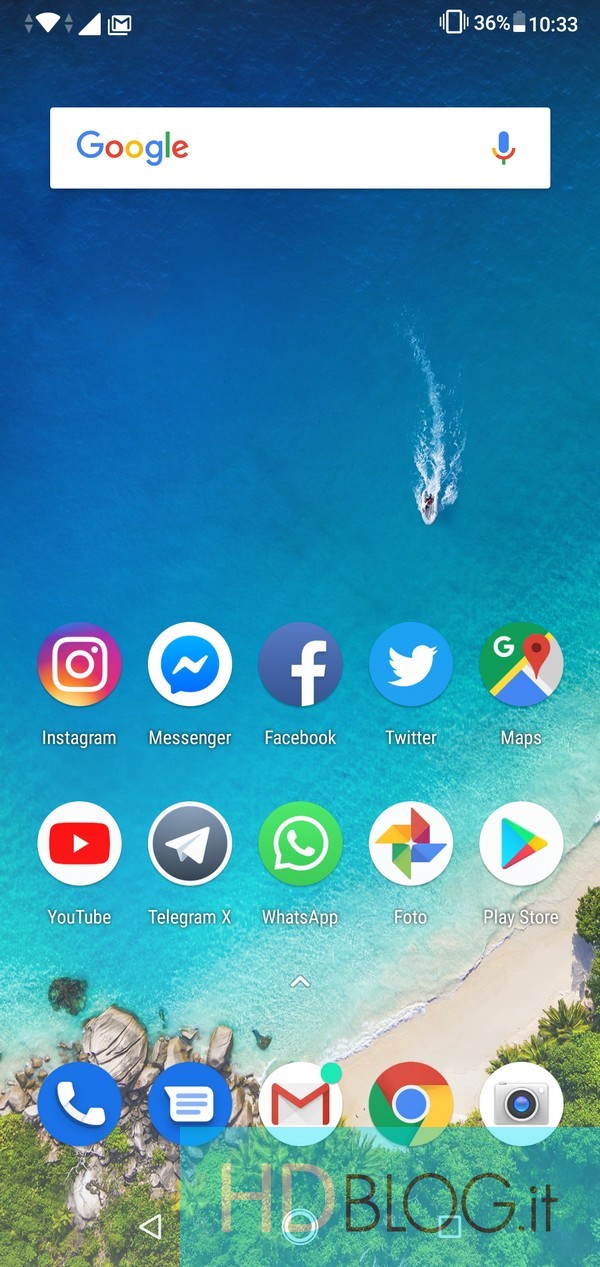Open Google Maps
Screen dimensions: 600x1267
pyautogui.click(x=521, y=665)
